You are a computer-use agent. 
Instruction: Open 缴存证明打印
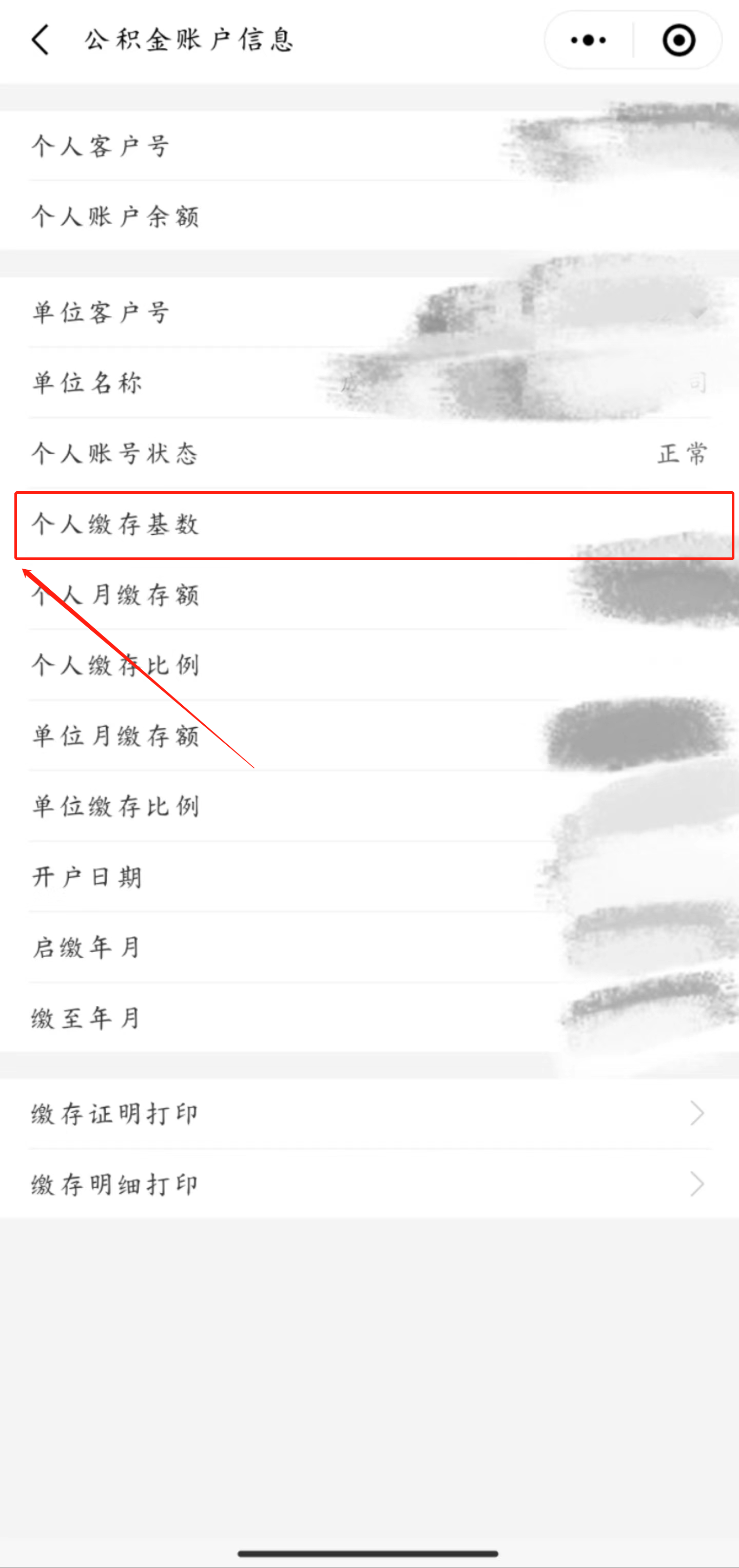click(369, 1114)
